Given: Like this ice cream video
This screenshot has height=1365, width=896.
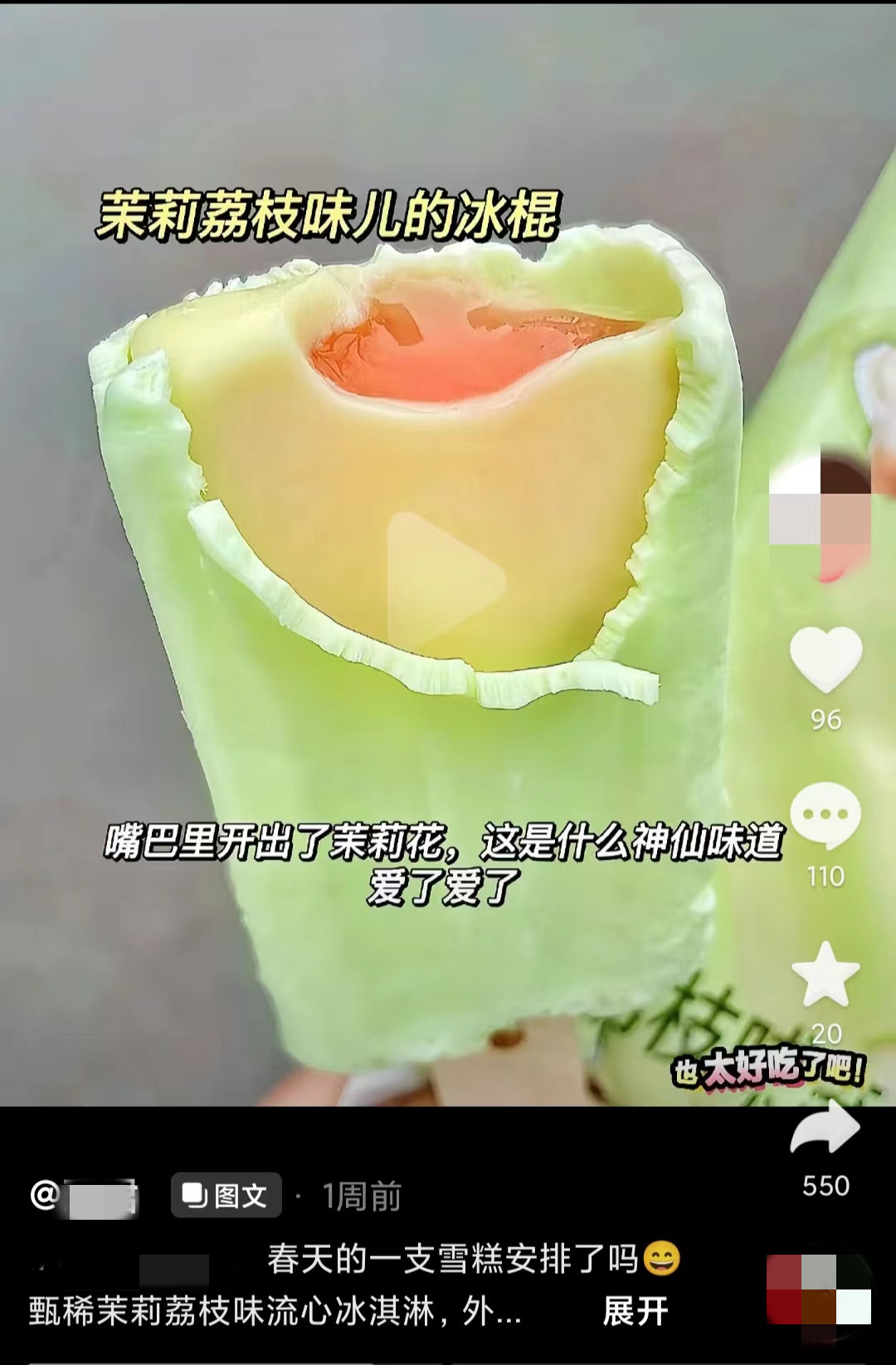Looking at the screenshot, I should coord(825,659).
